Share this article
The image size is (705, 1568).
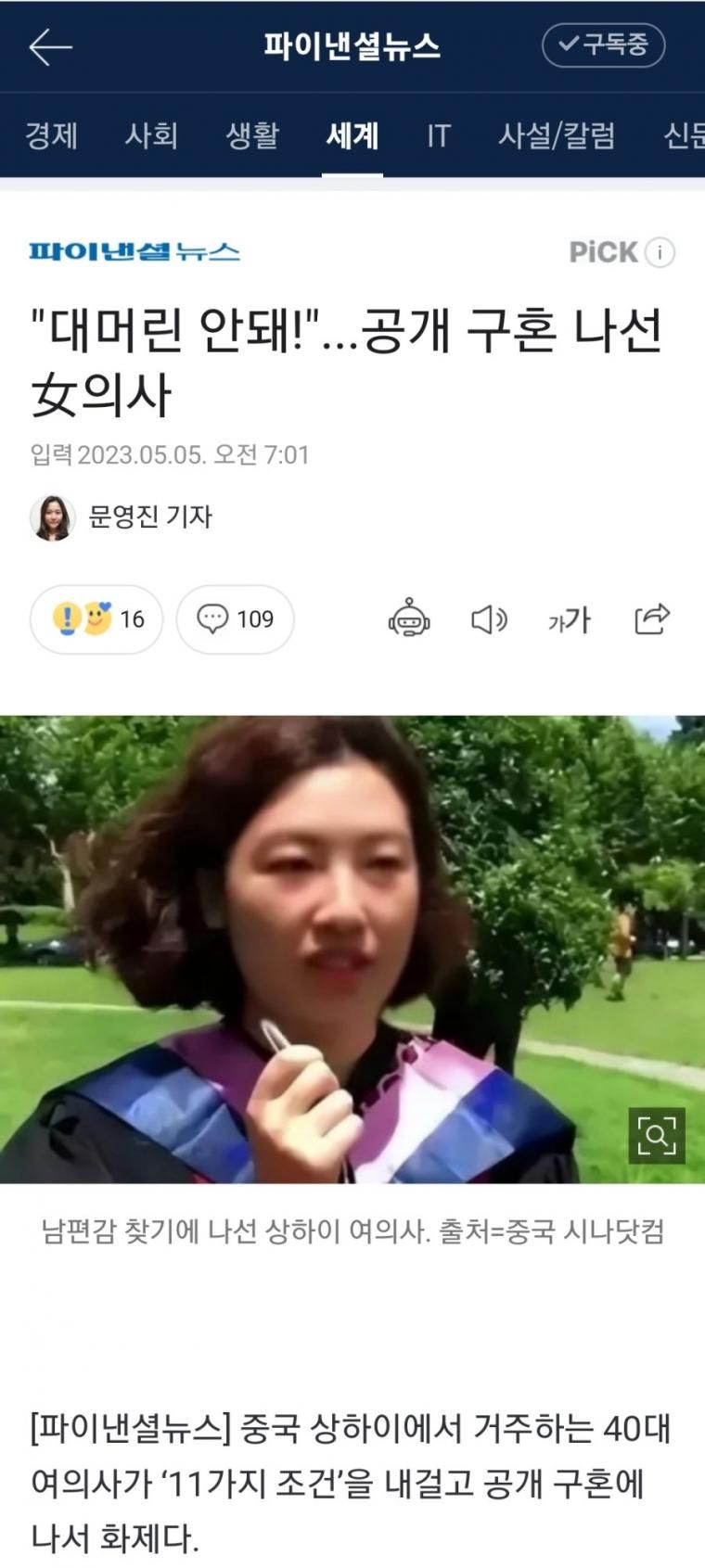pos(651,618)
